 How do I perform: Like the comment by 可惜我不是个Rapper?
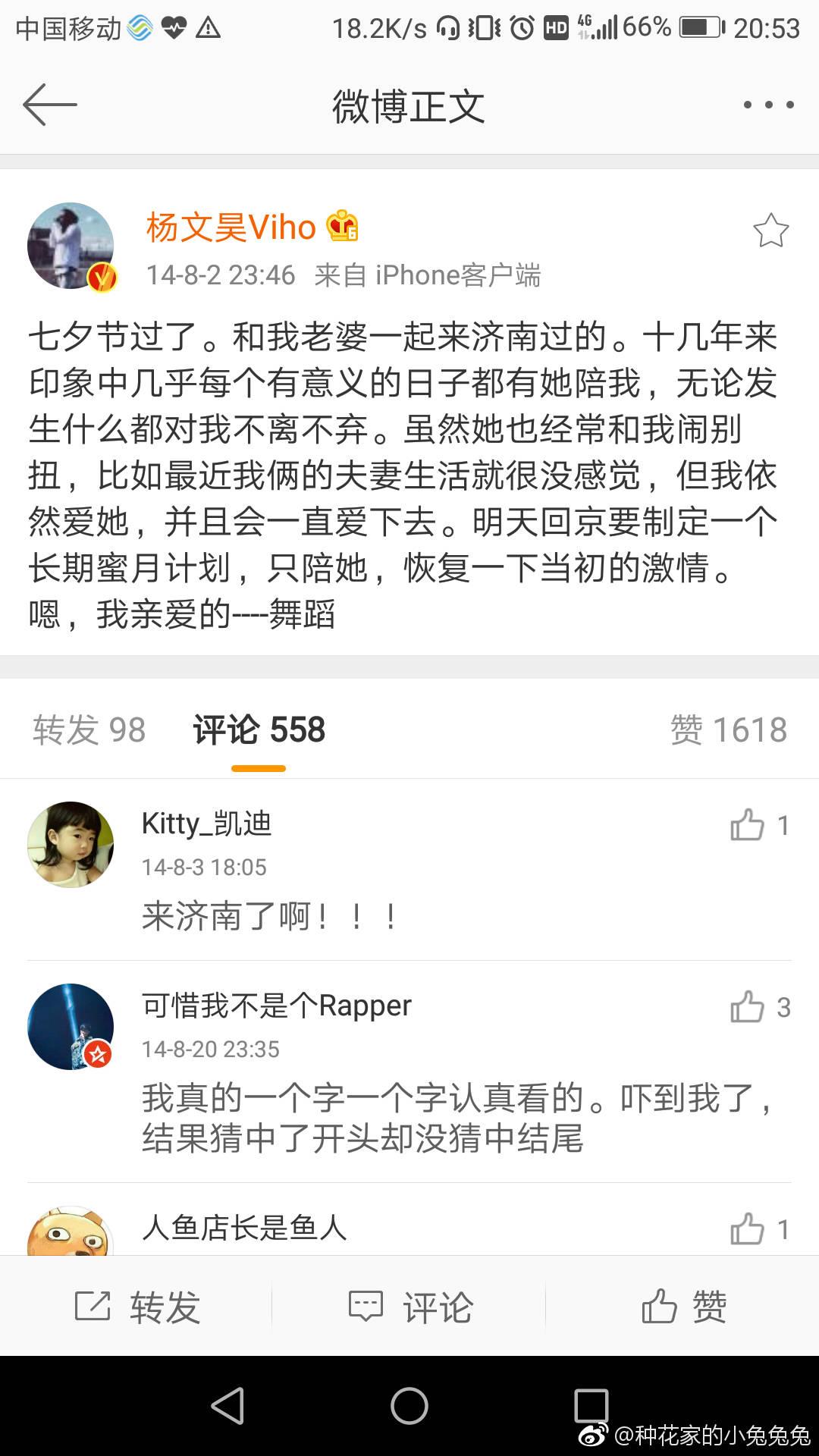pyautogui.click(x=748, y=1007)
